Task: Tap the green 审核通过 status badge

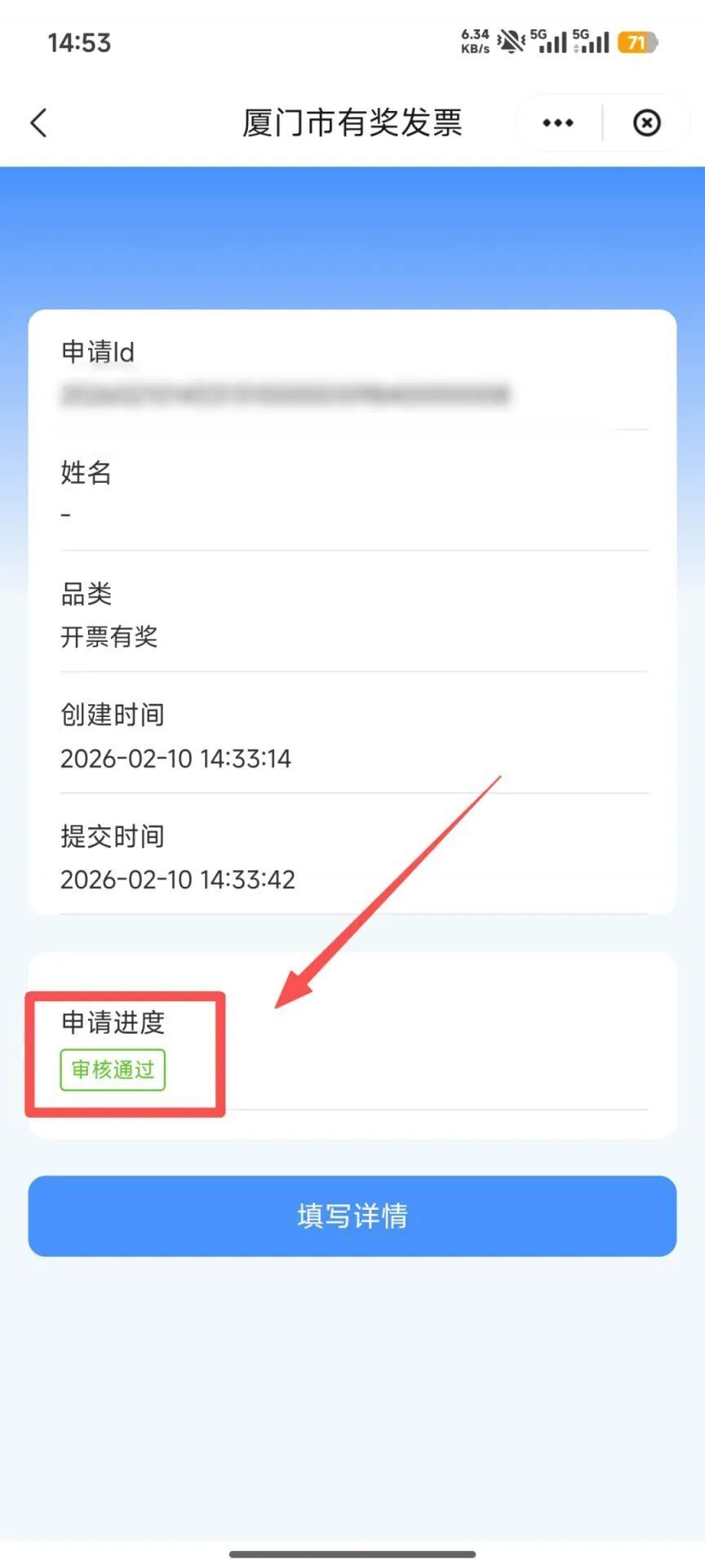Action: click(x=112, y=1070)
